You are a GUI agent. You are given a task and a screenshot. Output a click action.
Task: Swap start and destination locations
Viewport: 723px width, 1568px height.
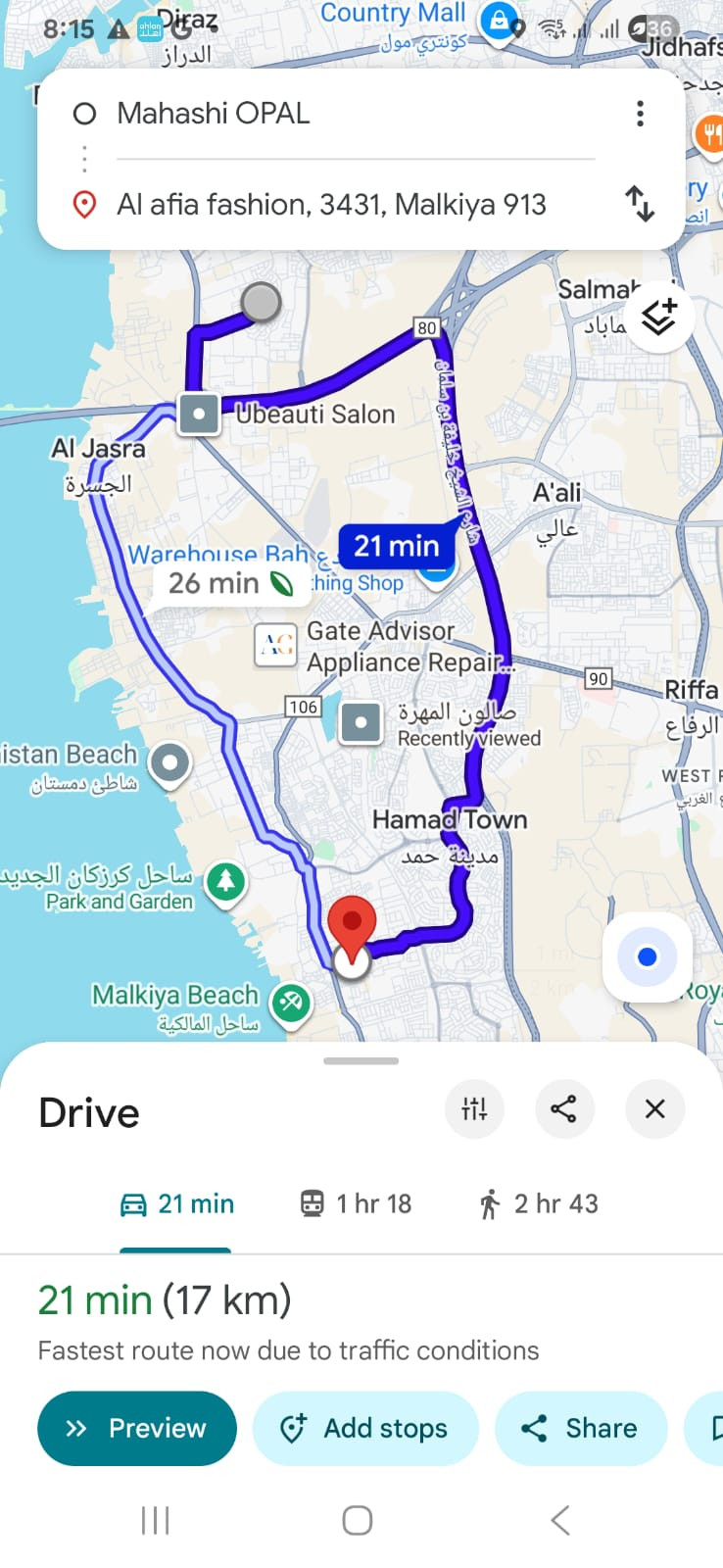pos(640,204)
